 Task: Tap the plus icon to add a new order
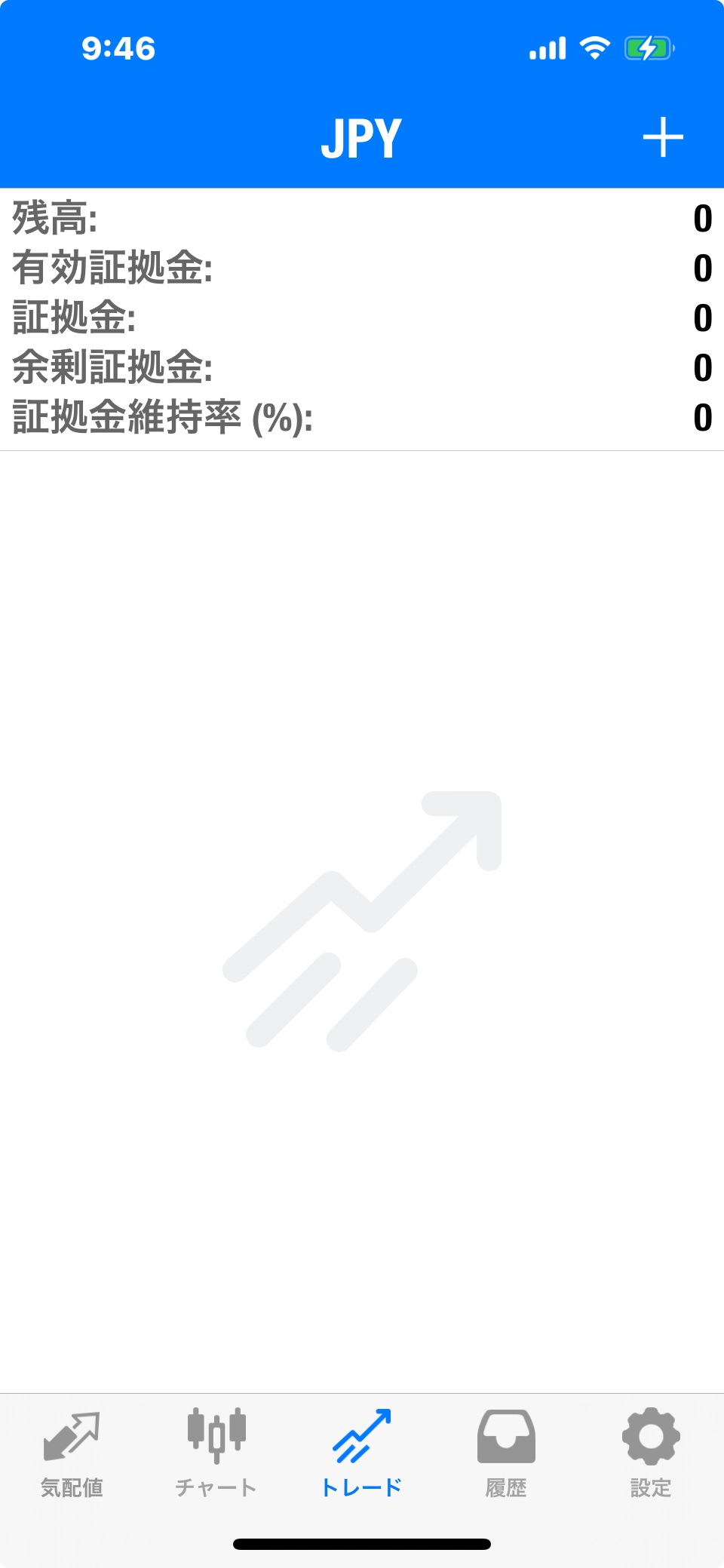click(x=663, y=137)
